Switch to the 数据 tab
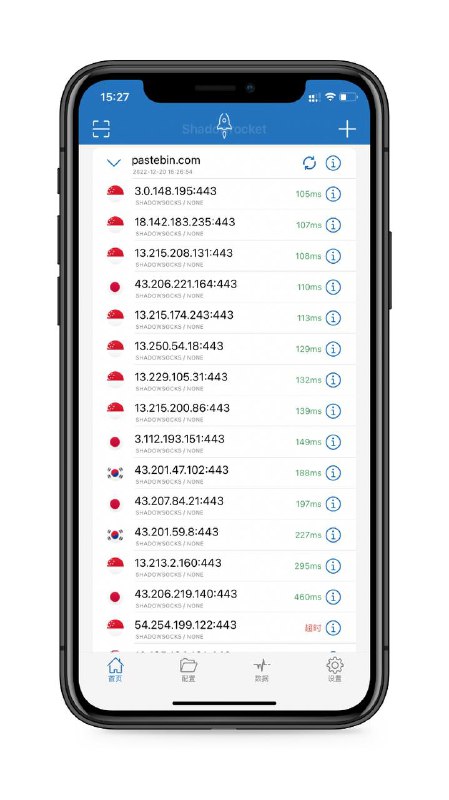 click(x=262, y=669)
